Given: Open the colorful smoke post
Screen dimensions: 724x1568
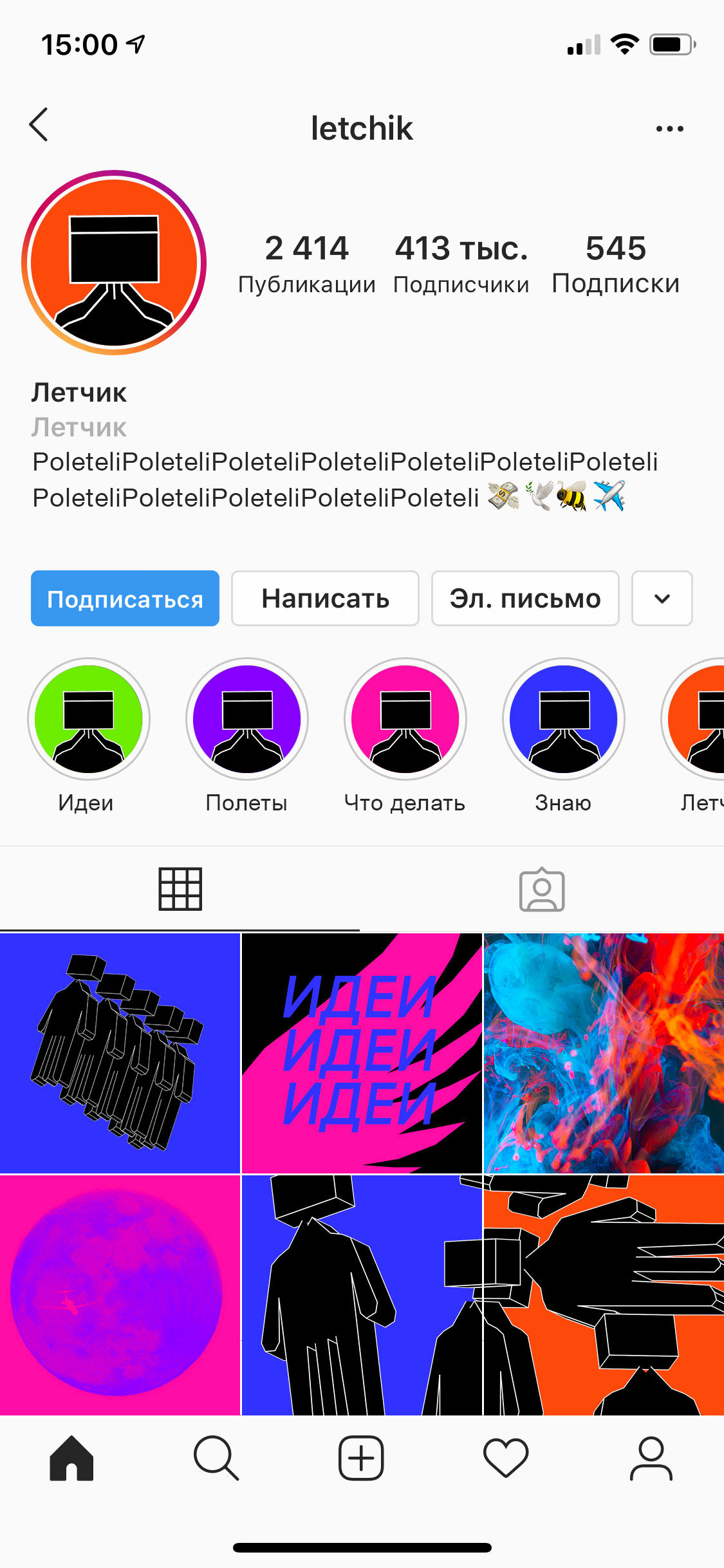Looking at the screenshot, I should [x=604, y=1053].
